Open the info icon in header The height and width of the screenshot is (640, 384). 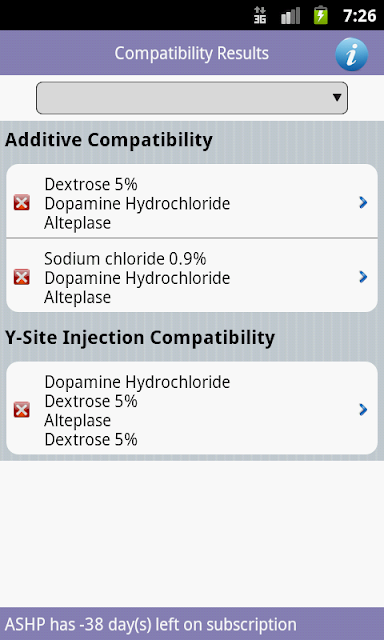(x=351, y=54)
